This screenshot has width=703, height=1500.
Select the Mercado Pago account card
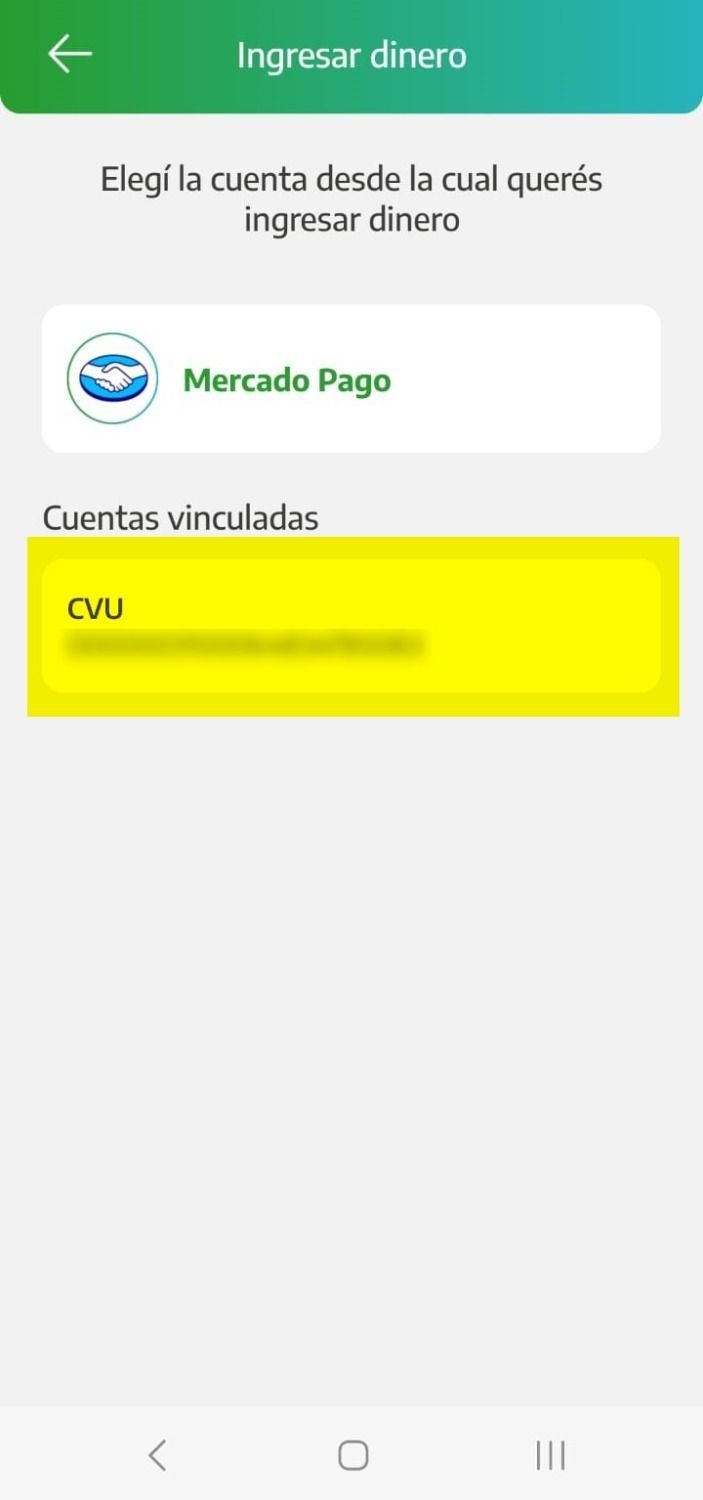(x=351, y=379)
